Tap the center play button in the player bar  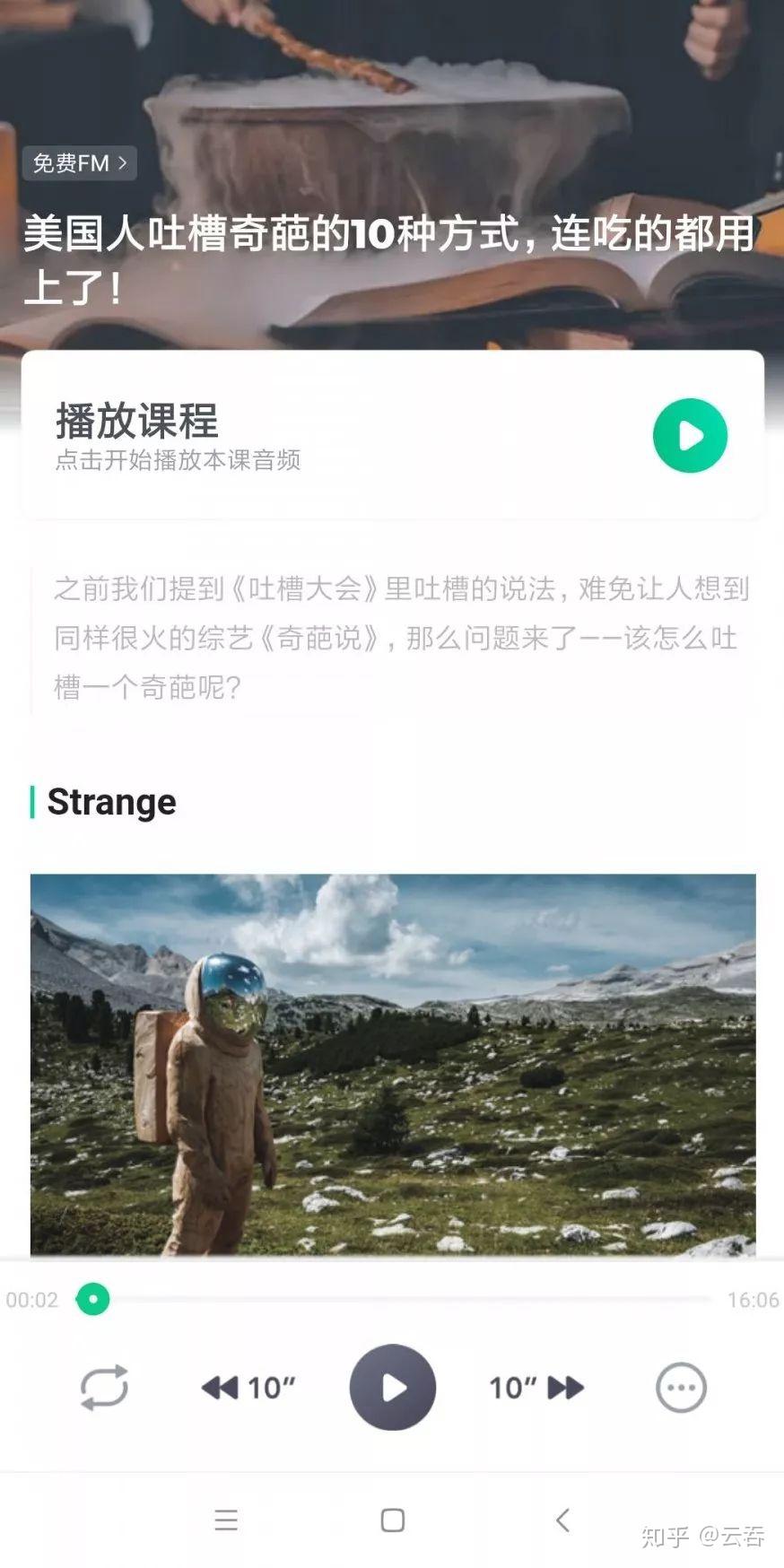pos(393,1388)
